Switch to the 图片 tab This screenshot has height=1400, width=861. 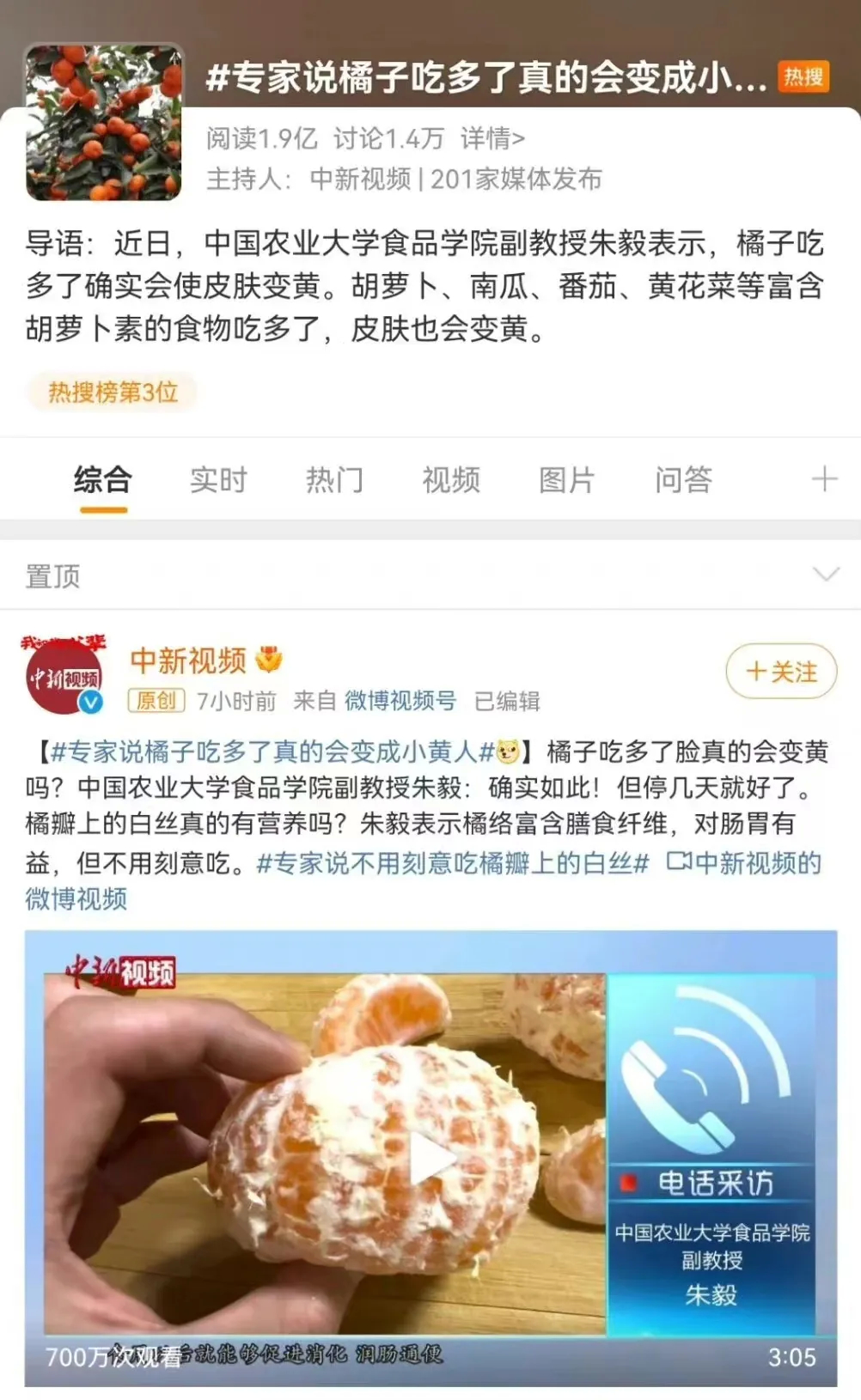[x=566, y=480]
